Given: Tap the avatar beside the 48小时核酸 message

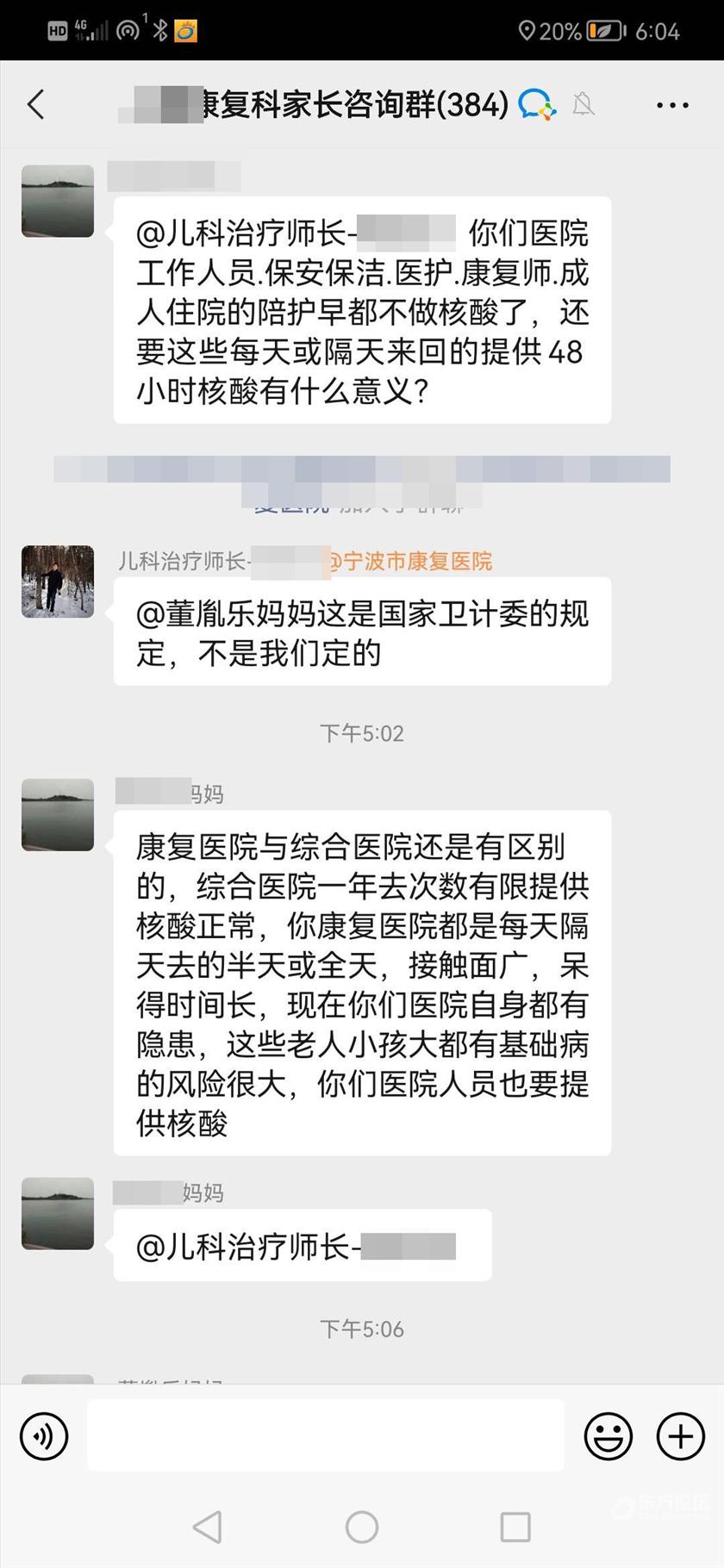Looking at the screenshot, I should coord(58,201).
